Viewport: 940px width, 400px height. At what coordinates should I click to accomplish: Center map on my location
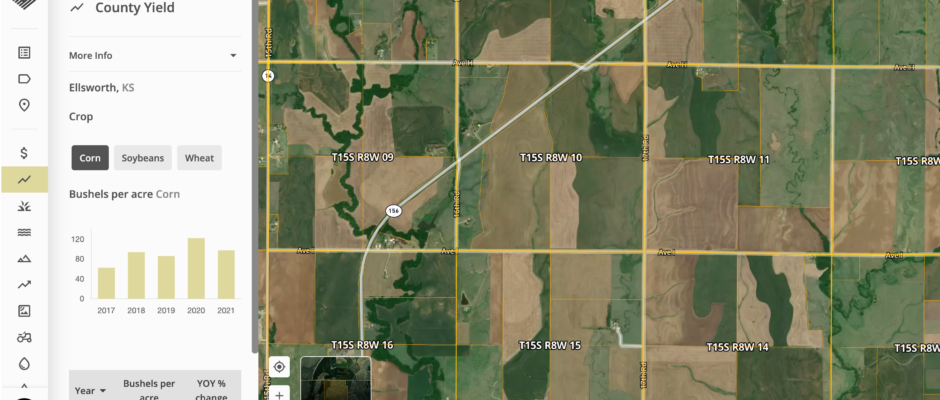279,367
